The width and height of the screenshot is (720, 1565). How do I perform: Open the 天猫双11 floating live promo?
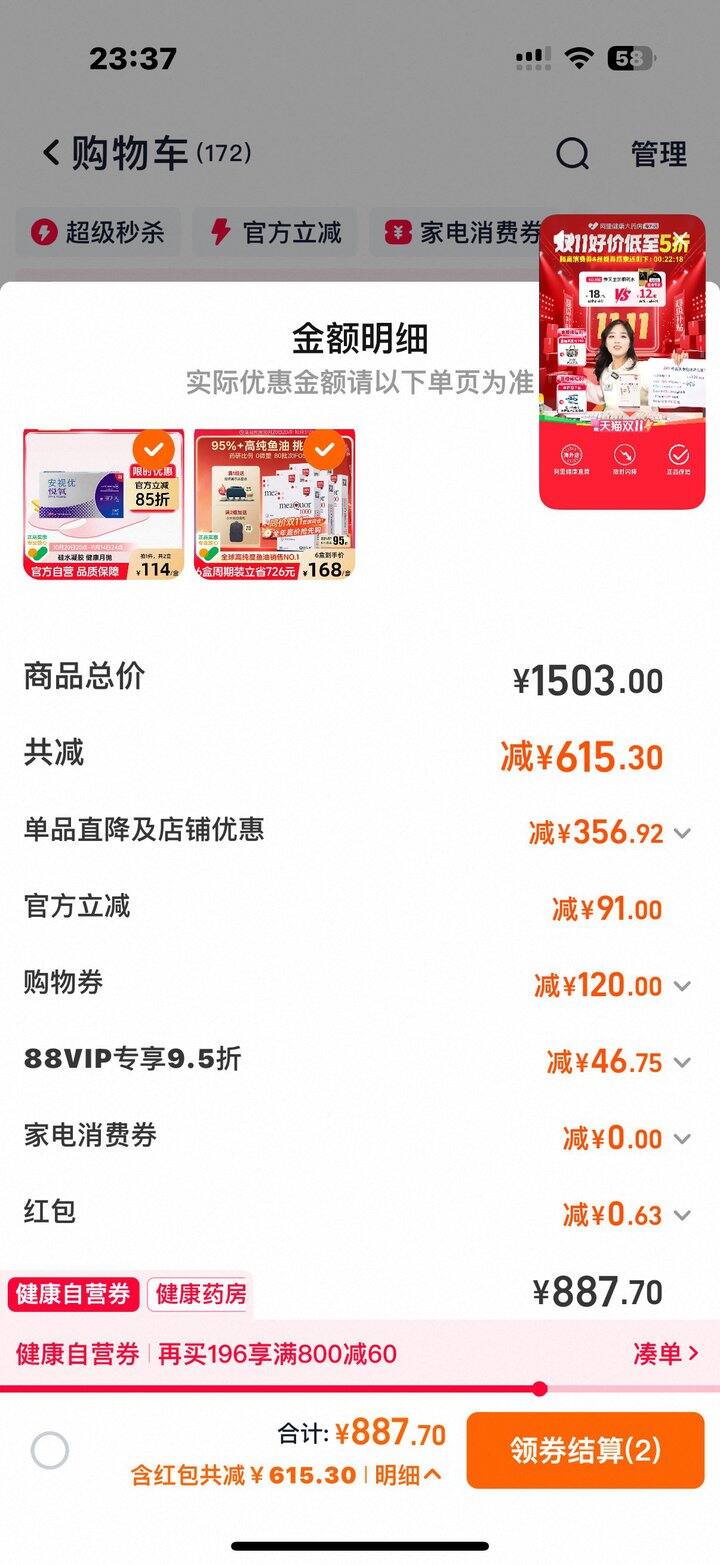tap(621, 362)
